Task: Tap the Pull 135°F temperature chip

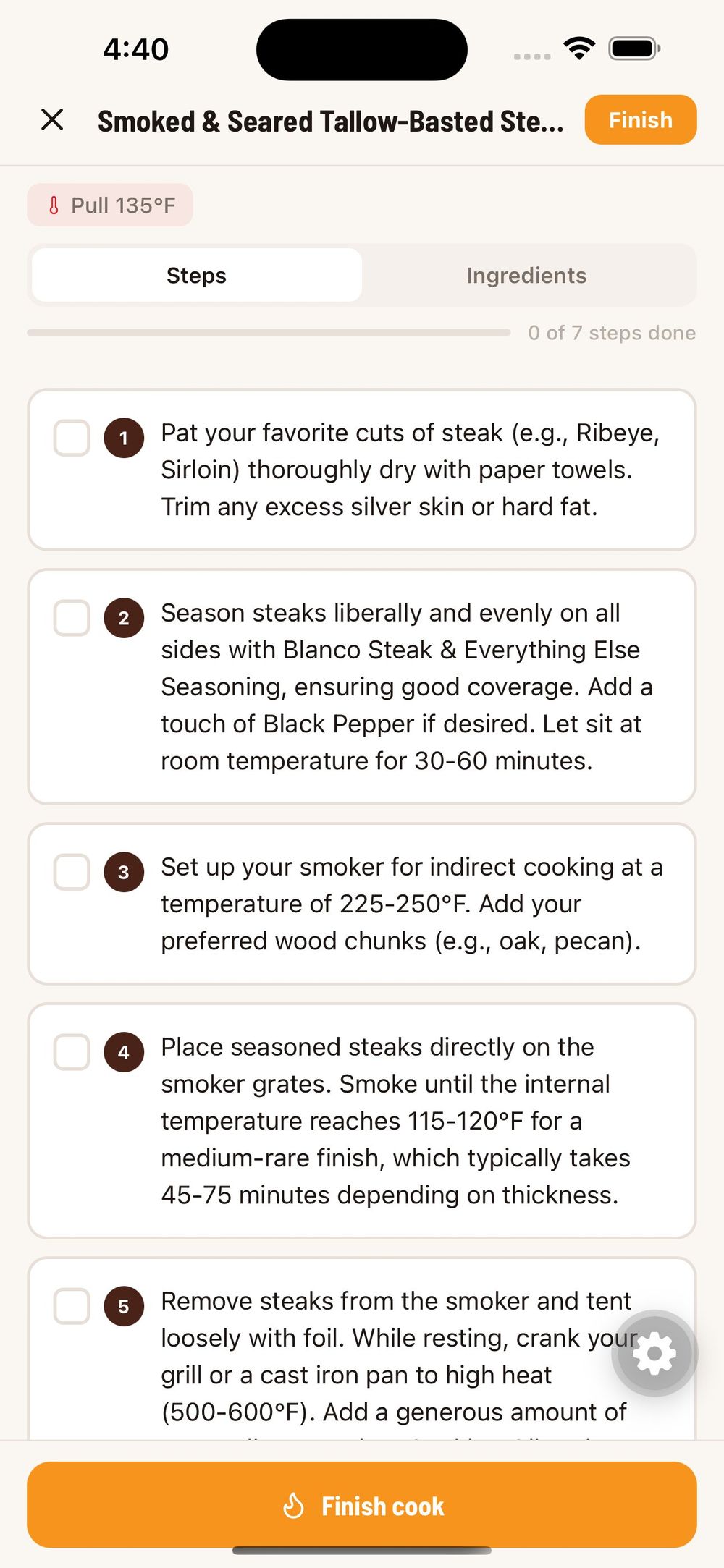Action: (x=109, y=205)
